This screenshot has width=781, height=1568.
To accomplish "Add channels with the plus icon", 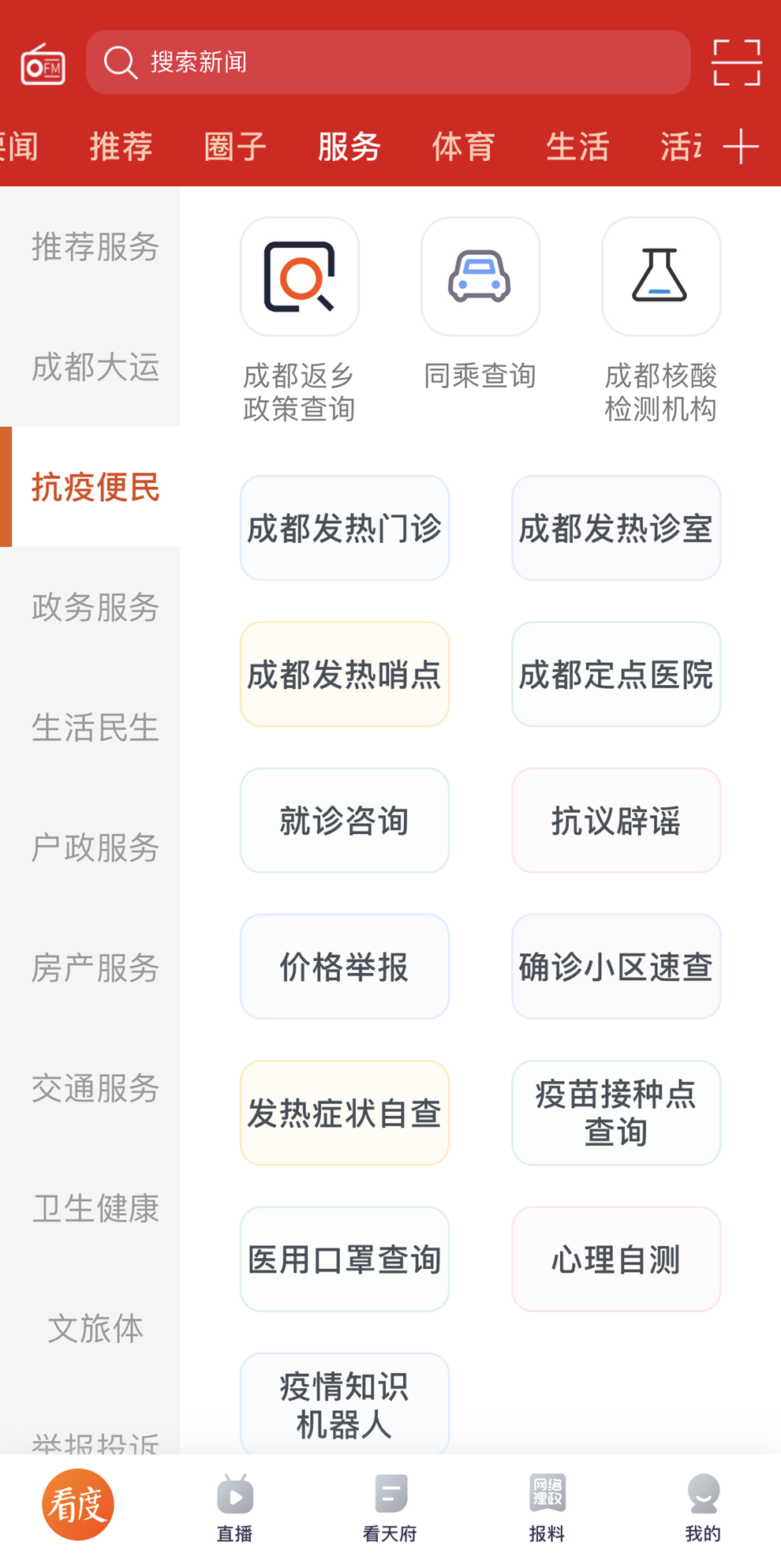I will click(741, 147).
